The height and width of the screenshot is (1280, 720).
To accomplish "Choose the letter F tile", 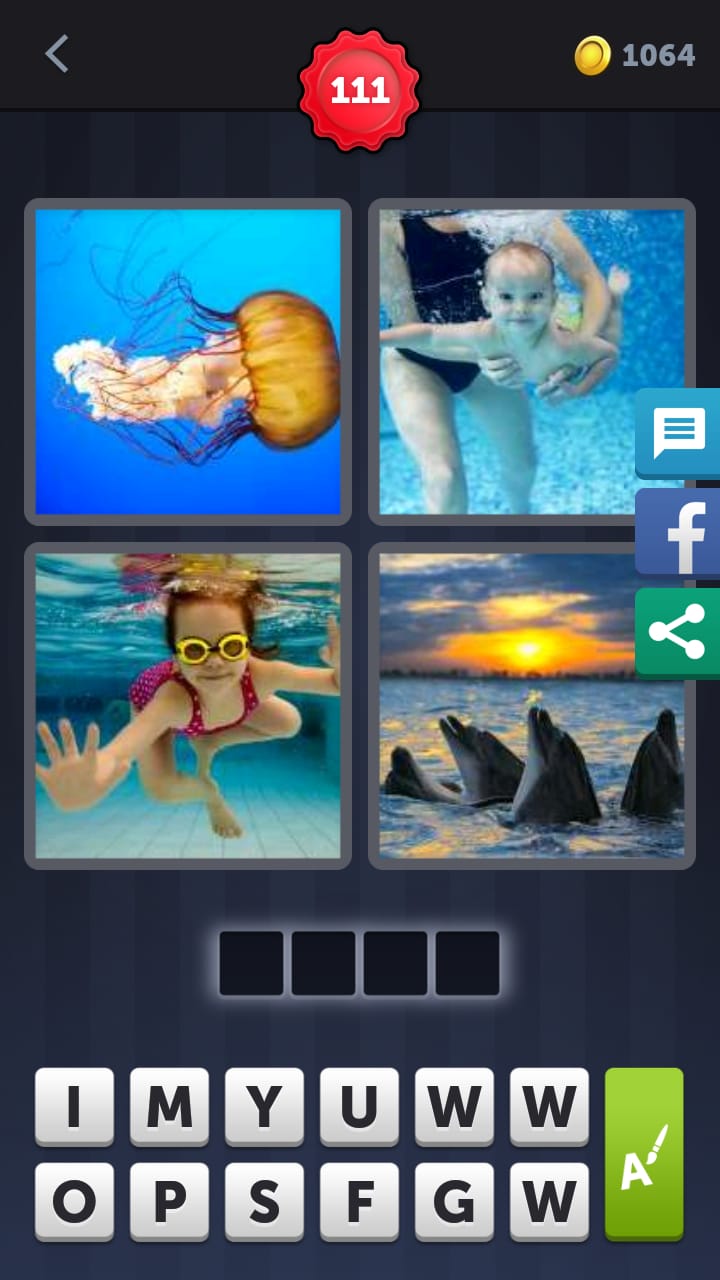I will 359,1201.
